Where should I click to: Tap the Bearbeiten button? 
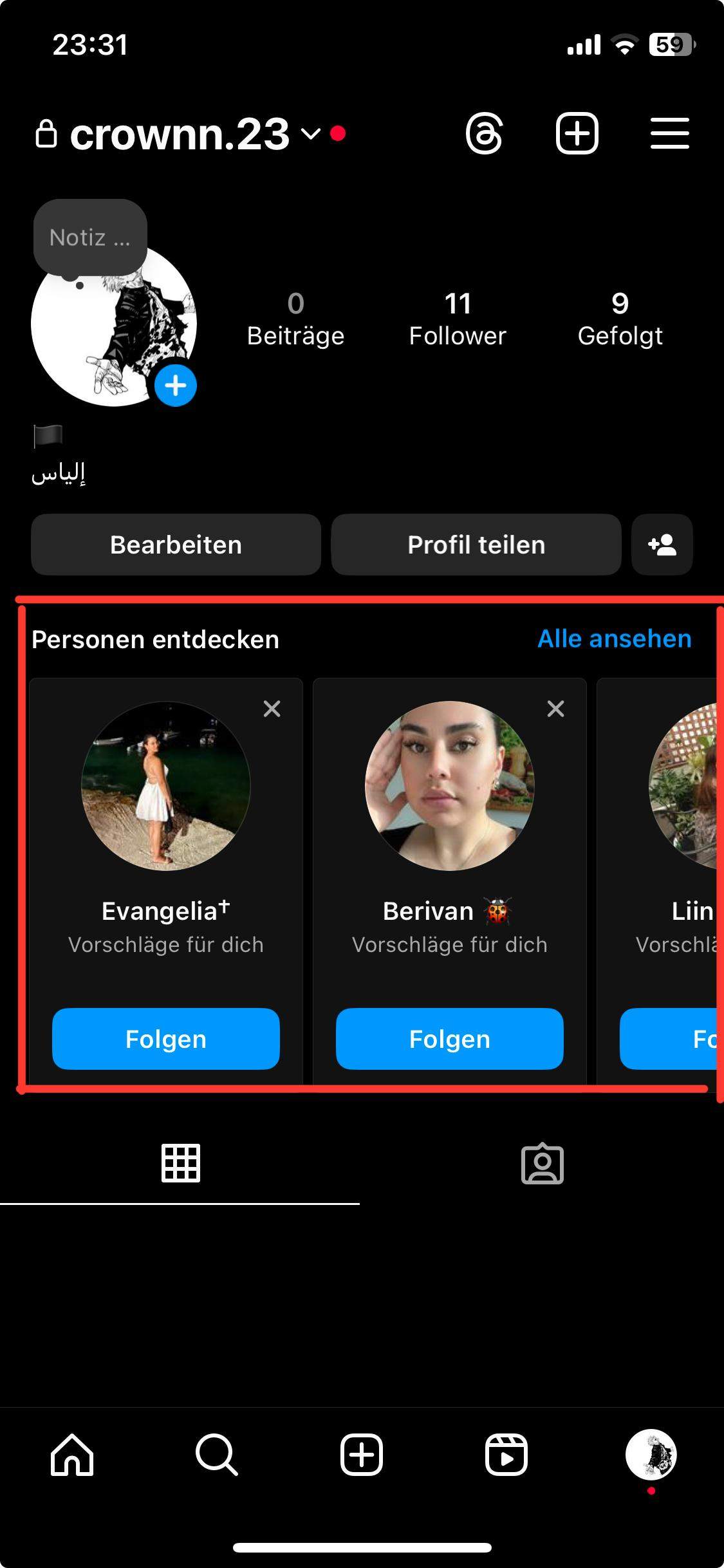pyautogui.click(x=176, y=545)
